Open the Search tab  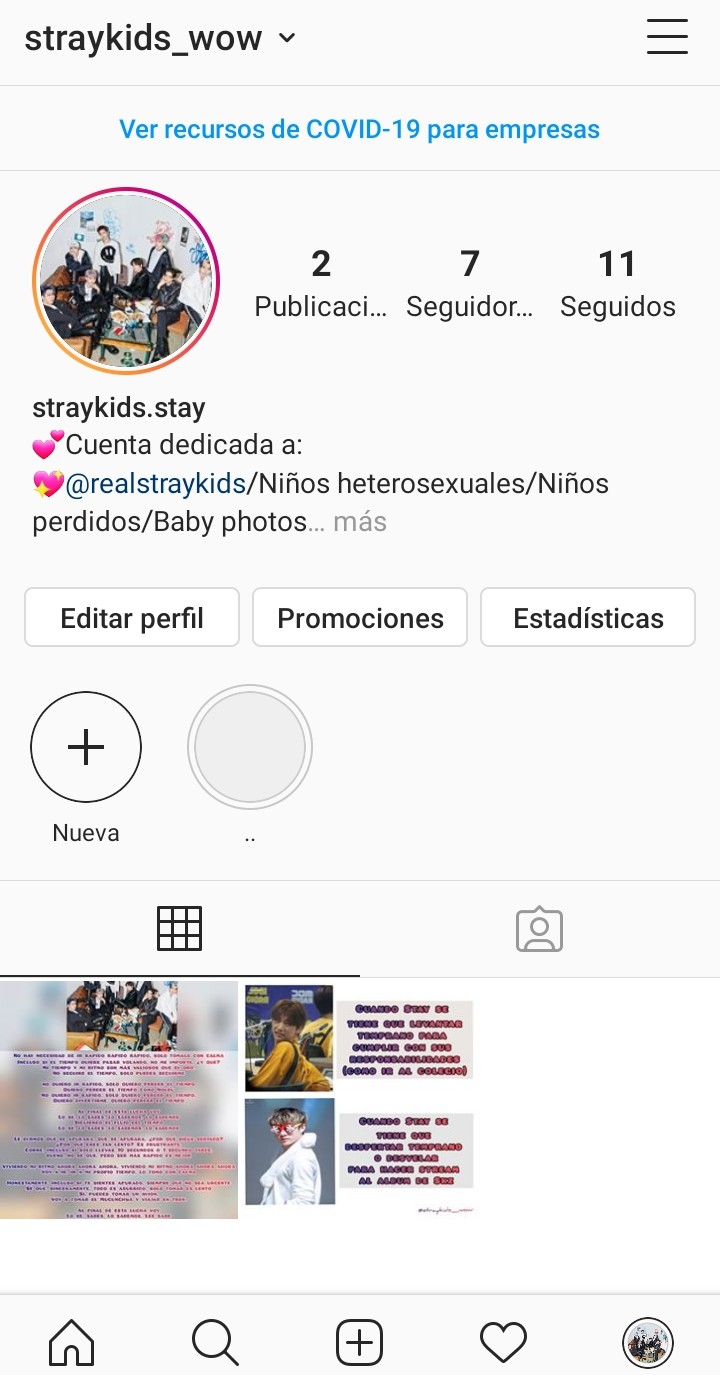point(215,1341)
